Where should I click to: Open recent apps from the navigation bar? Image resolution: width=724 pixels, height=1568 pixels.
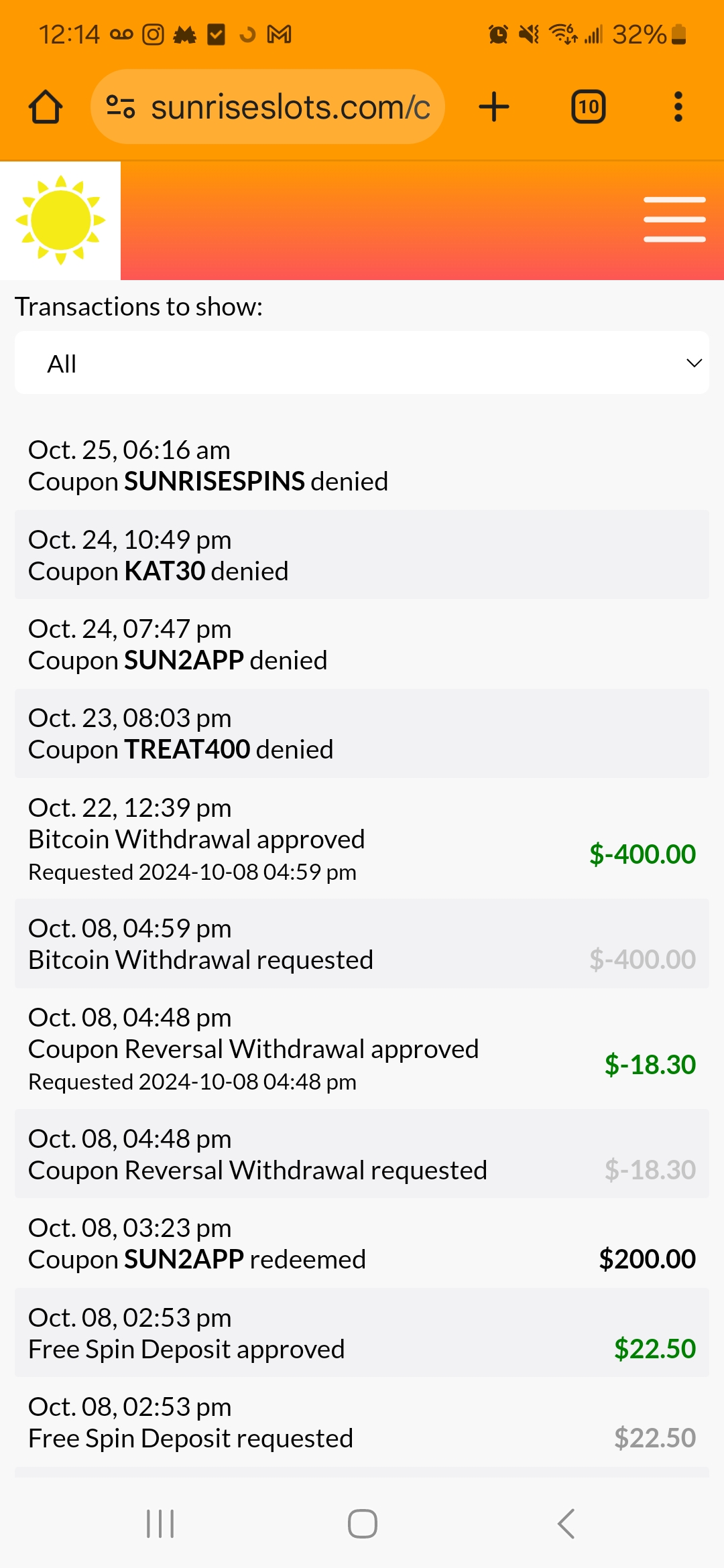point(160,1523)
